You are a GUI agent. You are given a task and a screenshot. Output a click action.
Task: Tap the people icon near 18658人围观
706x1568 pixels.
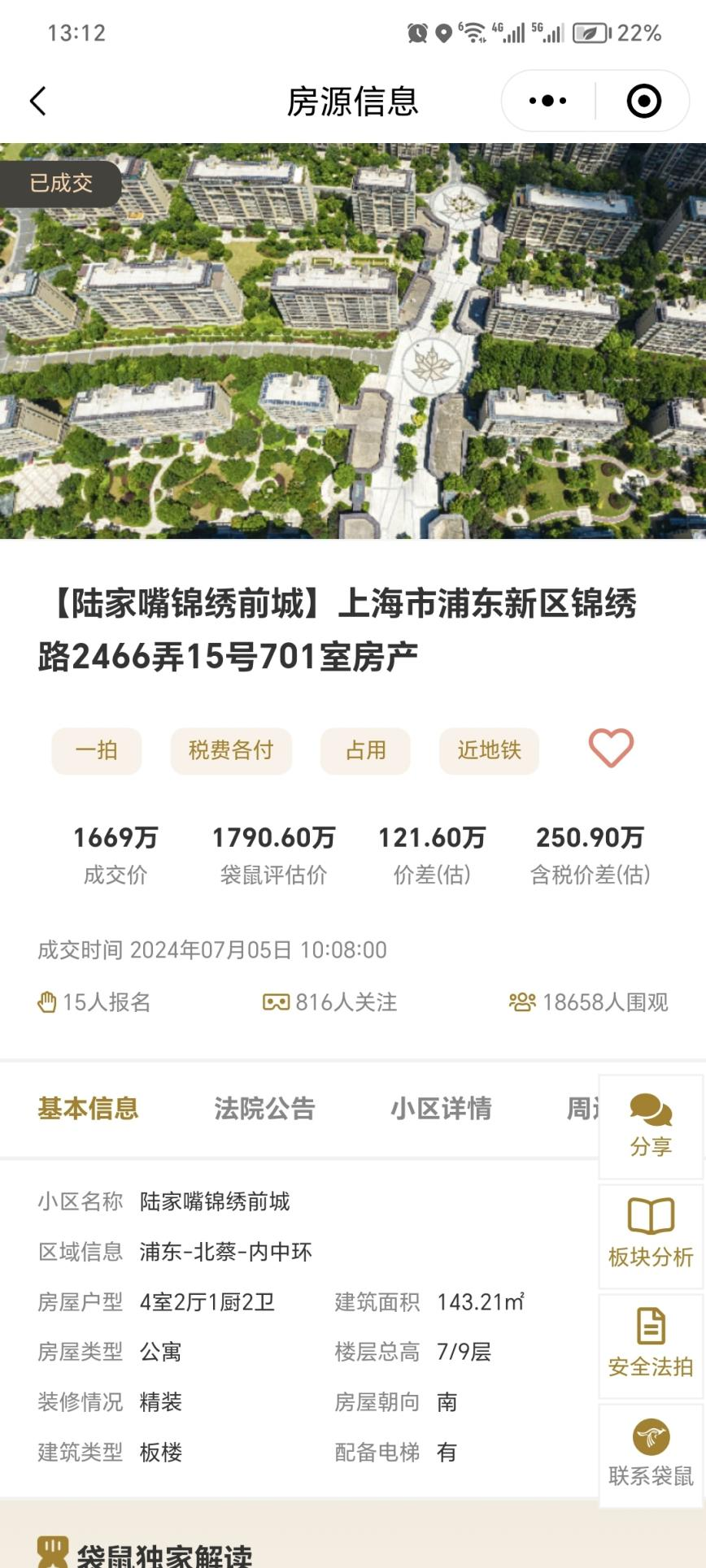click(523, 1002)
